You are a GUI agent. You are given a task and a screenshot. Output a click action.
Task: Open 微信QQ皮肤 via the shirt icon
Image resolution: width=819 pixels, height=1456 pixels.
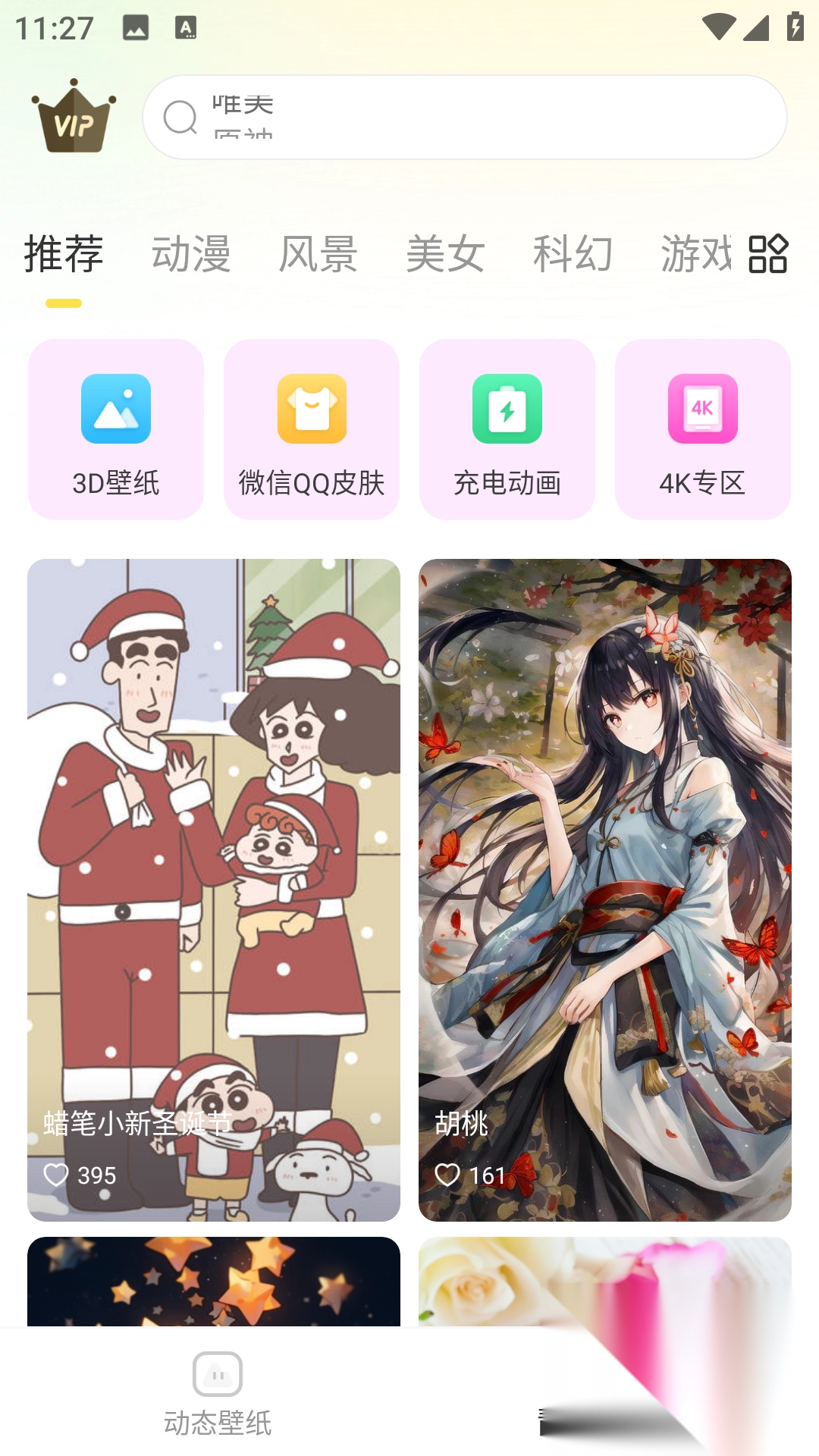(311, 409)
